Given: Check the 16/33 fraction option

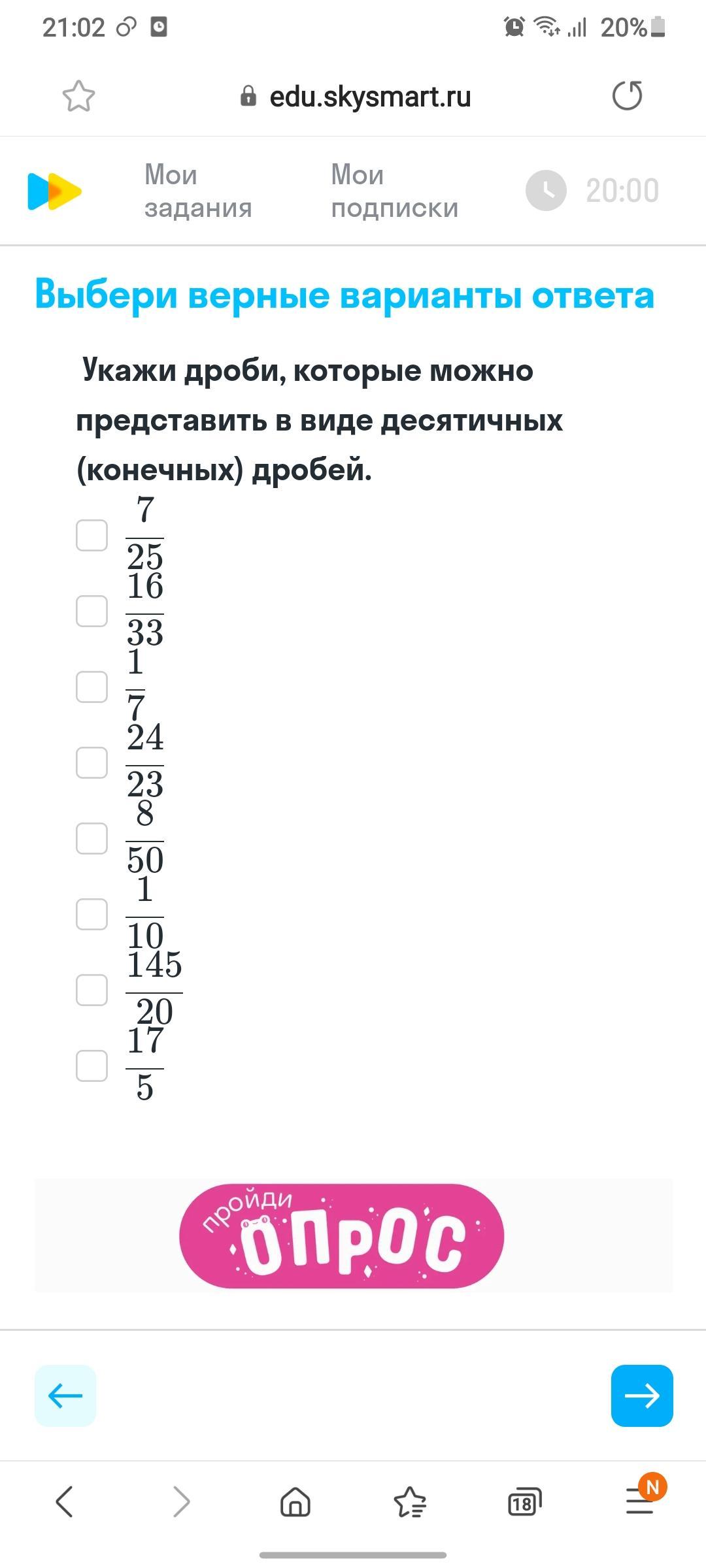Looking at the screenshot, I should pyautogui.click(x=92, y=611).
